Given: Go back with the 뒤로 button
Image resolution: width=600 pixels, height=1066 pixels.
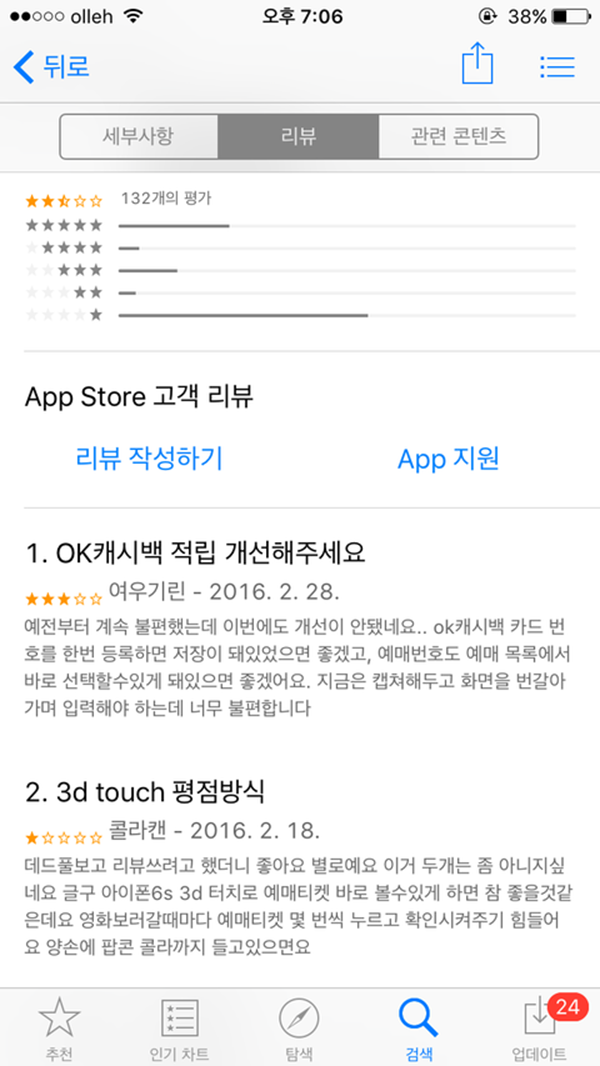Looking at the screenshot, I should click(52, 67).
